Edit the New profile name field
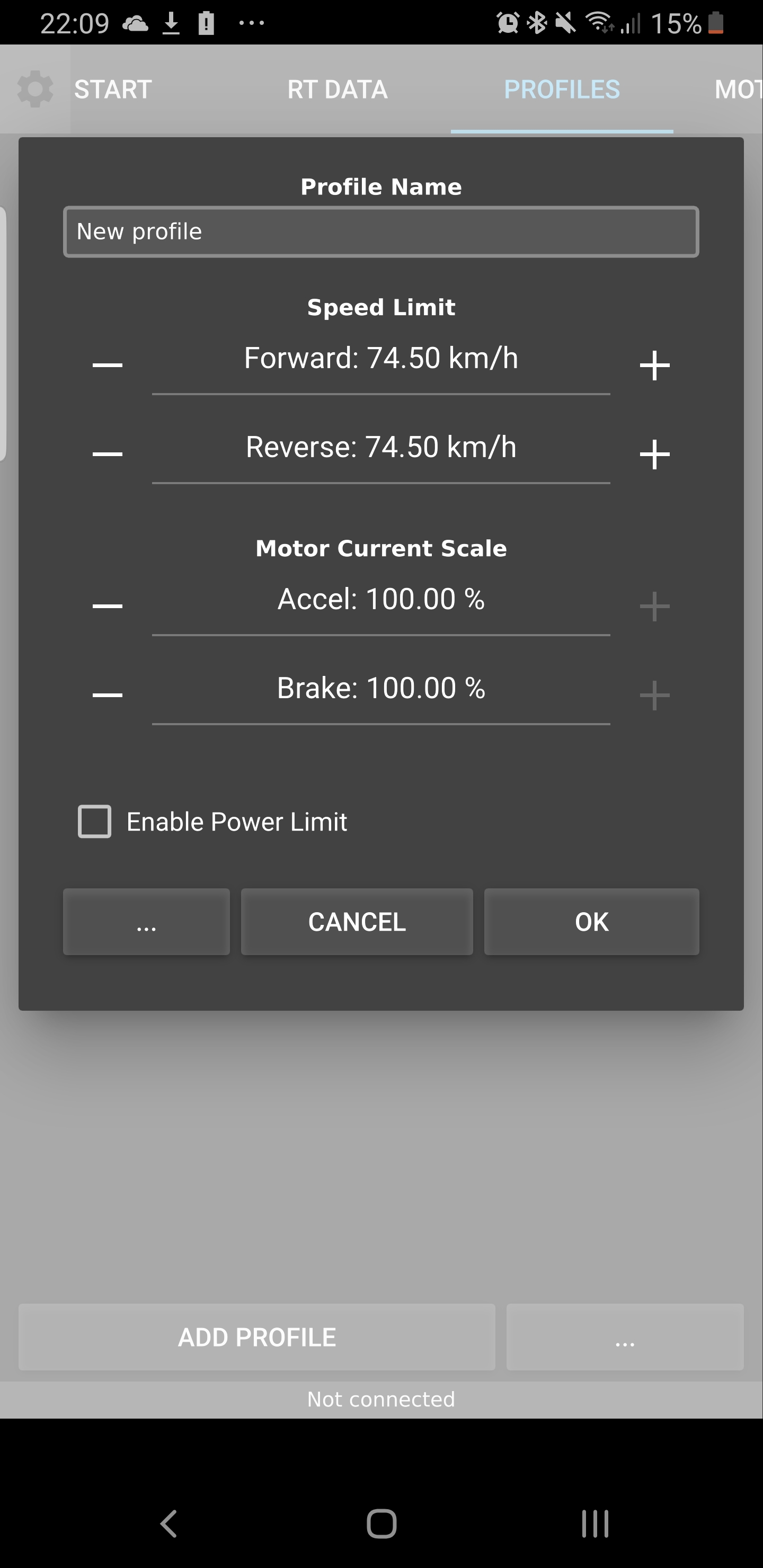This screenshot has width=763, height=1568. click(381, 231)
